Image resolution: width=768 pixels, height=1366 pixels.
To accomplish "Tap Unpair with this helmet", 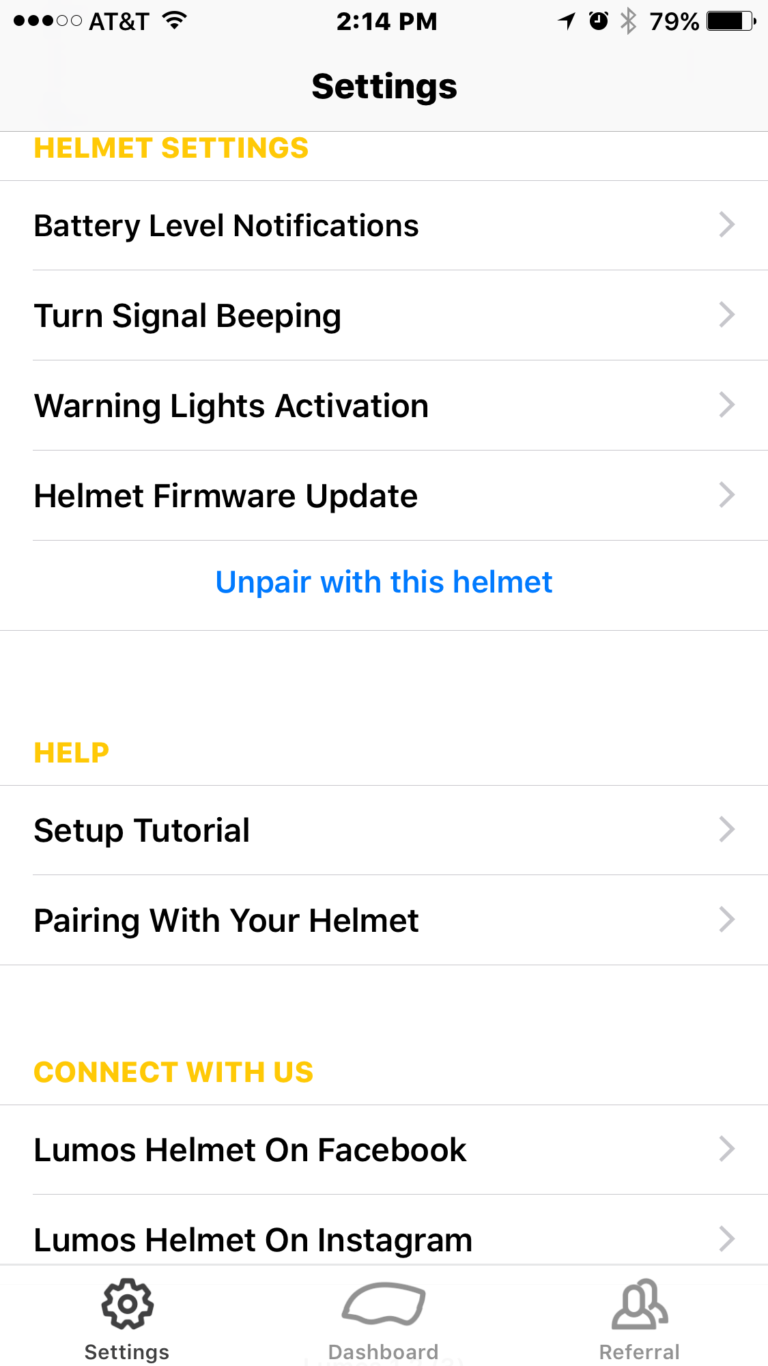I will click(x=384, y=582).
